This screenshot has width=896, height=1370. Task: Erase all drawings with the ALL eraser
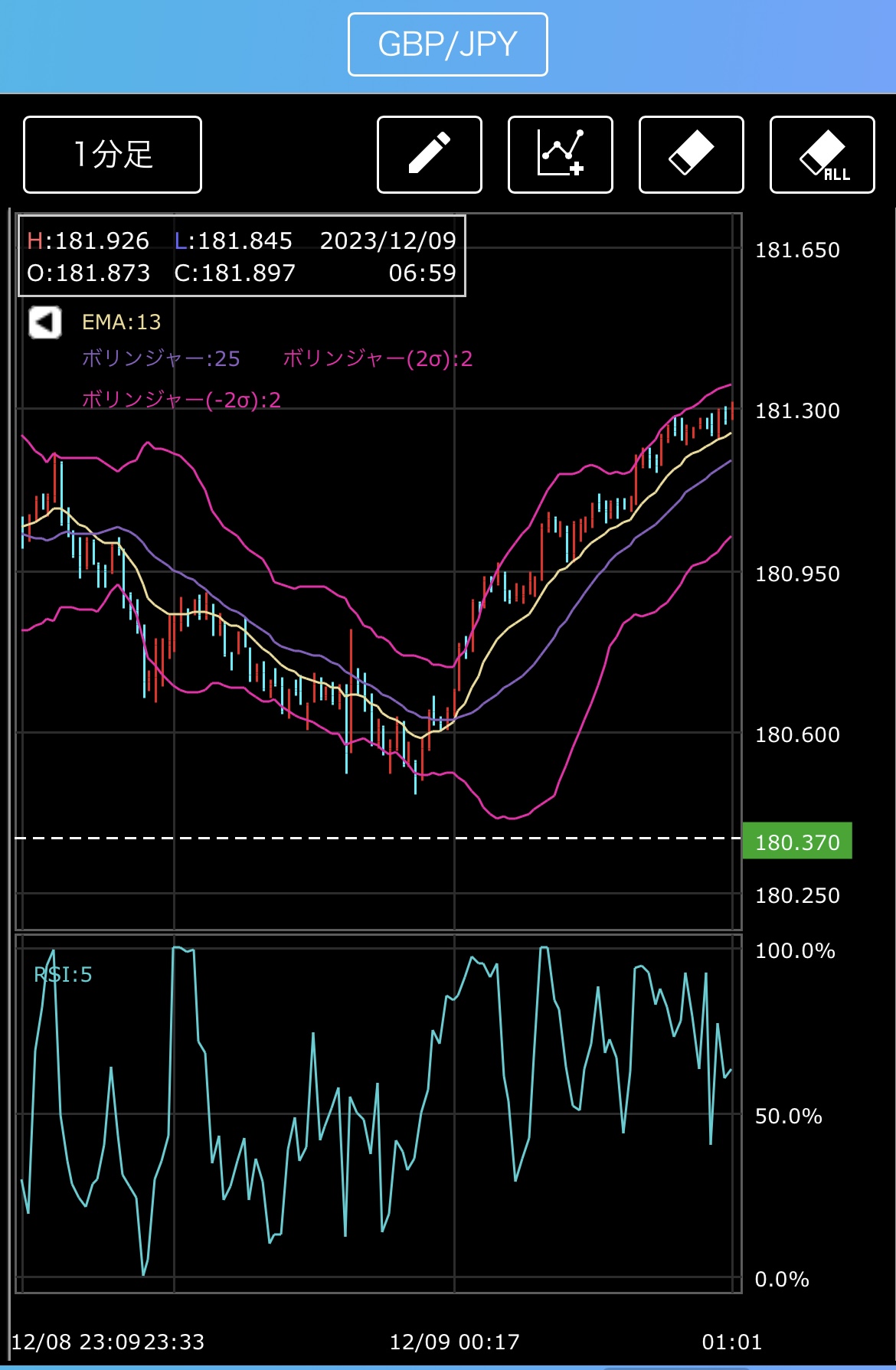pyautogui.click(x=822, y=155)
